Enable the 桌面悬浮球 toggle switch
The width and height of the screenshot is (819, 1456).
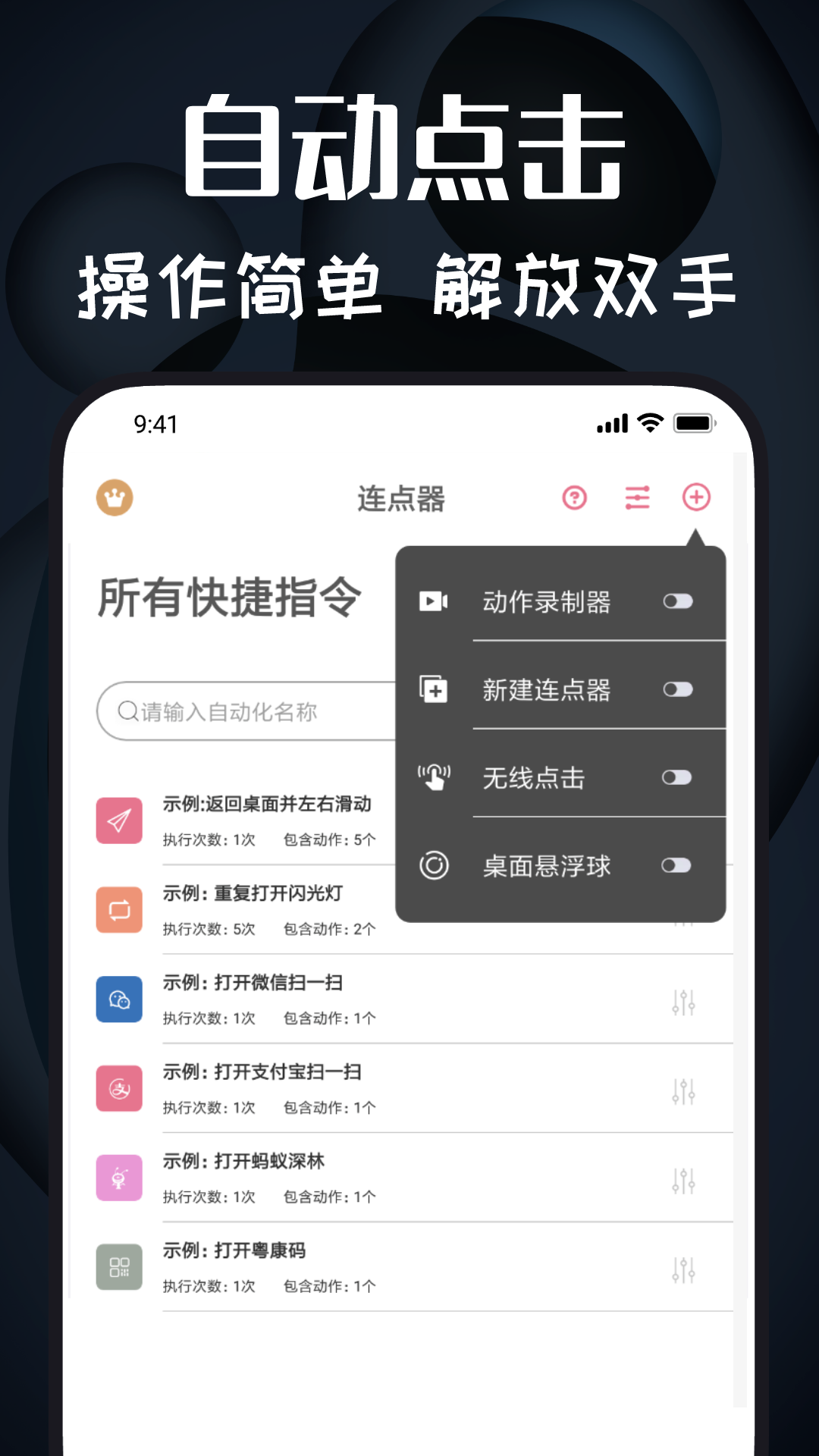tap(677, 865)
